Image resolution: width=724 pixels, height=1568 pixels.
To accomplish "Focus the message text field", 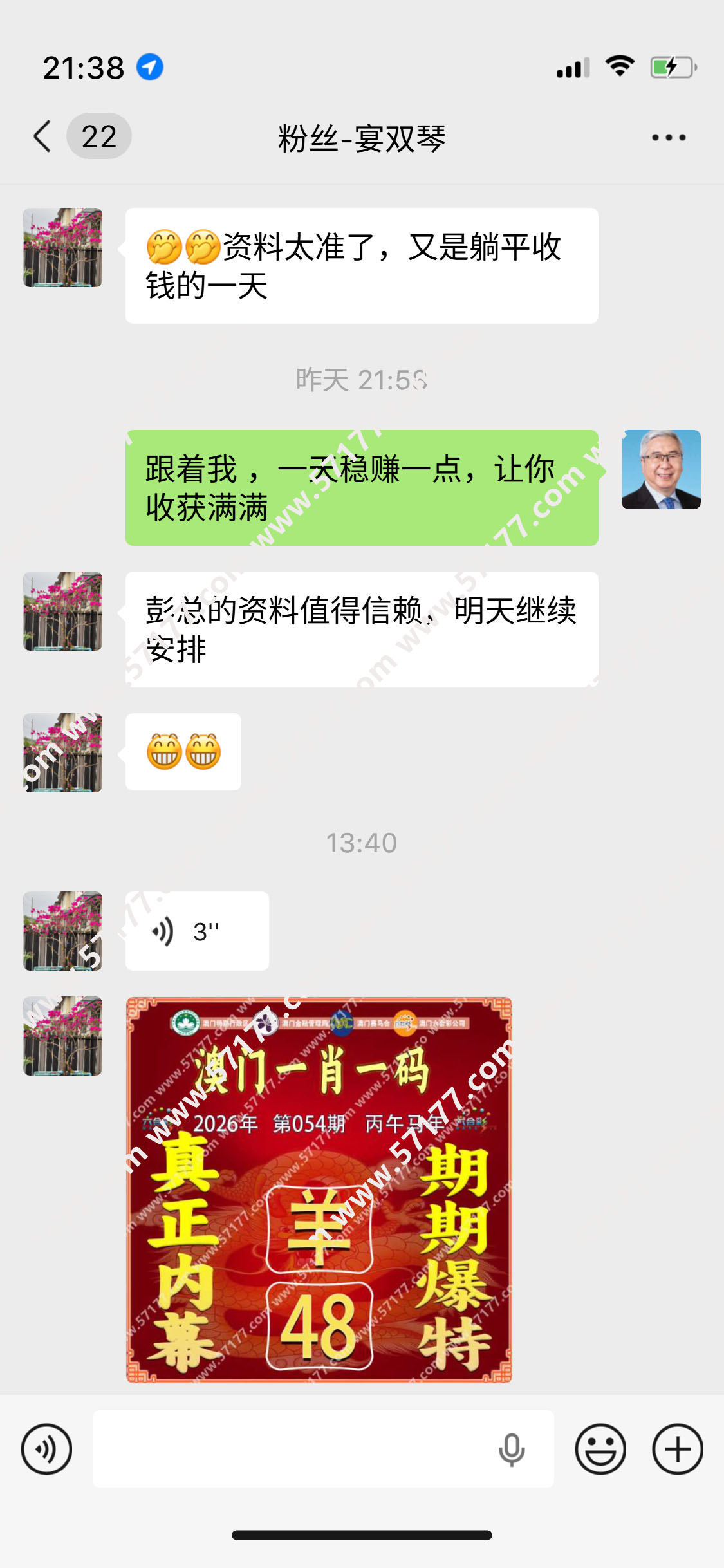I will click(x=290, y=1449).
